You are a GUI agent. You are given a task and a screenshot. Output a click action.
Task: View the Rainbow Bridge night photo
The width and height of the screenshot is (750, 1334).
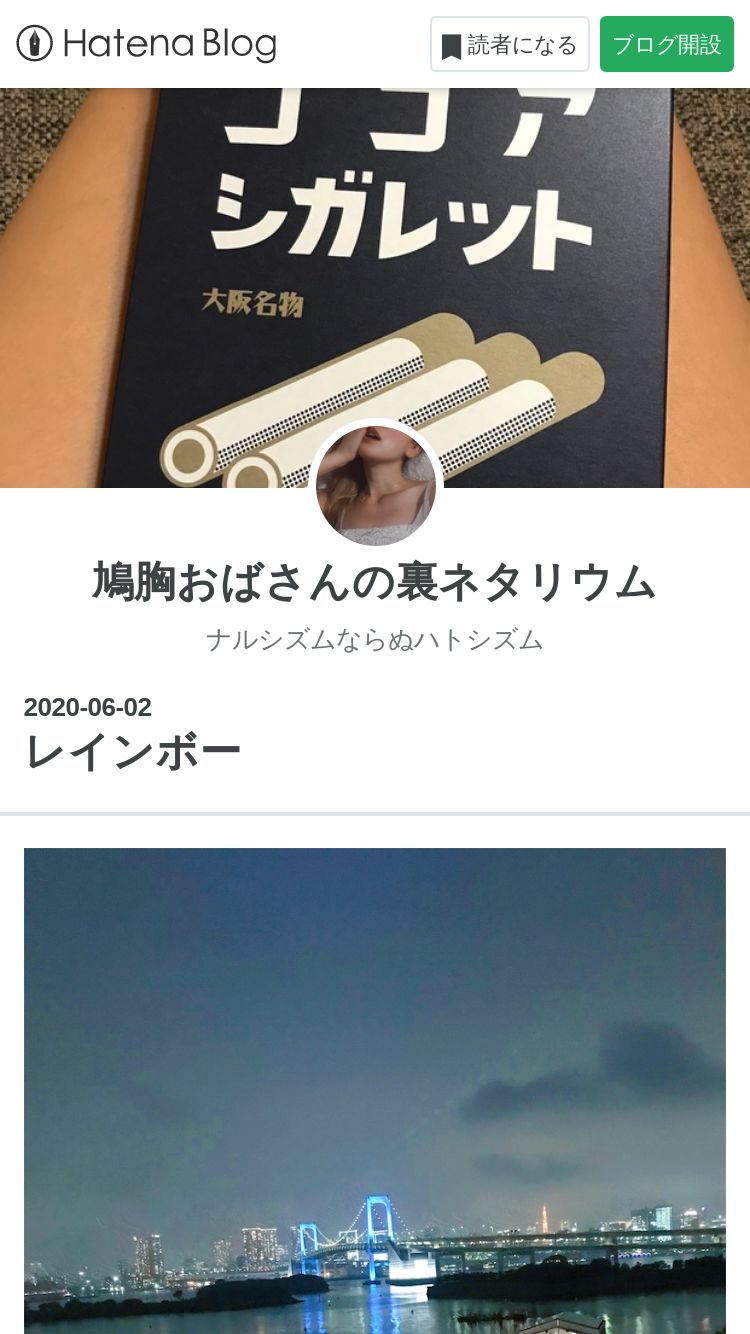[375, 1091]
